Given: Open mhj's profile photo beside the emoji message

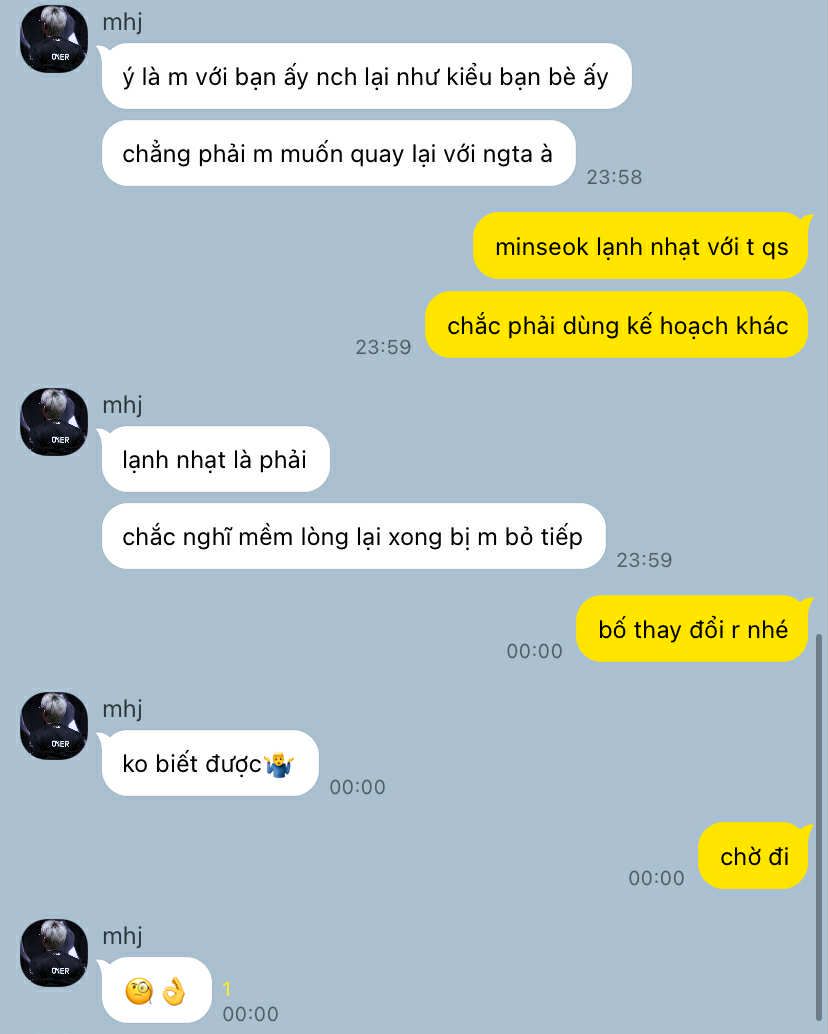Looking at the screenshot, I should [54, 953].
